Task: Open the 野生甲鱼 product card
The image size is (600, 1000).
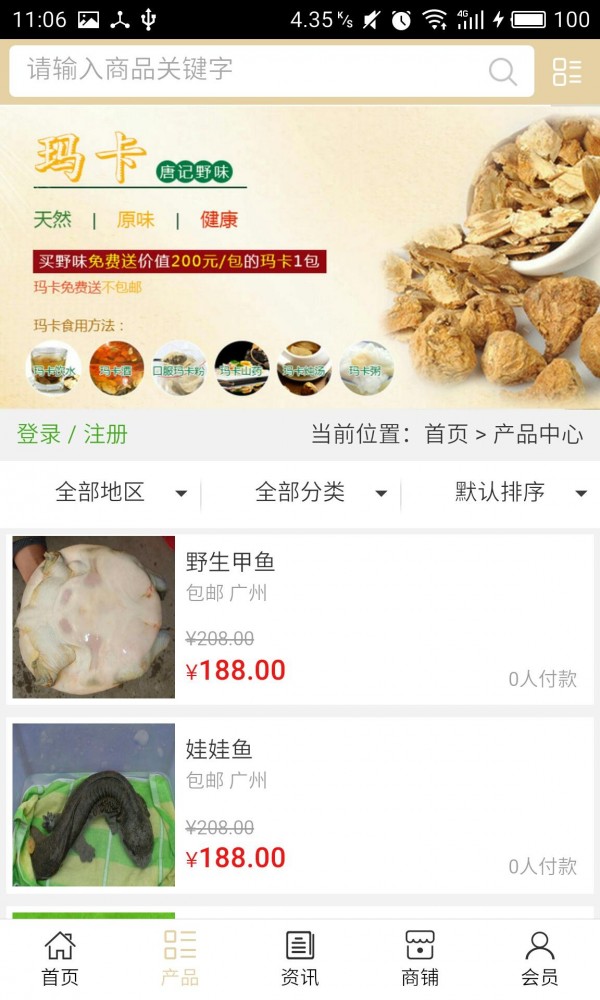Action: [300, 617]
